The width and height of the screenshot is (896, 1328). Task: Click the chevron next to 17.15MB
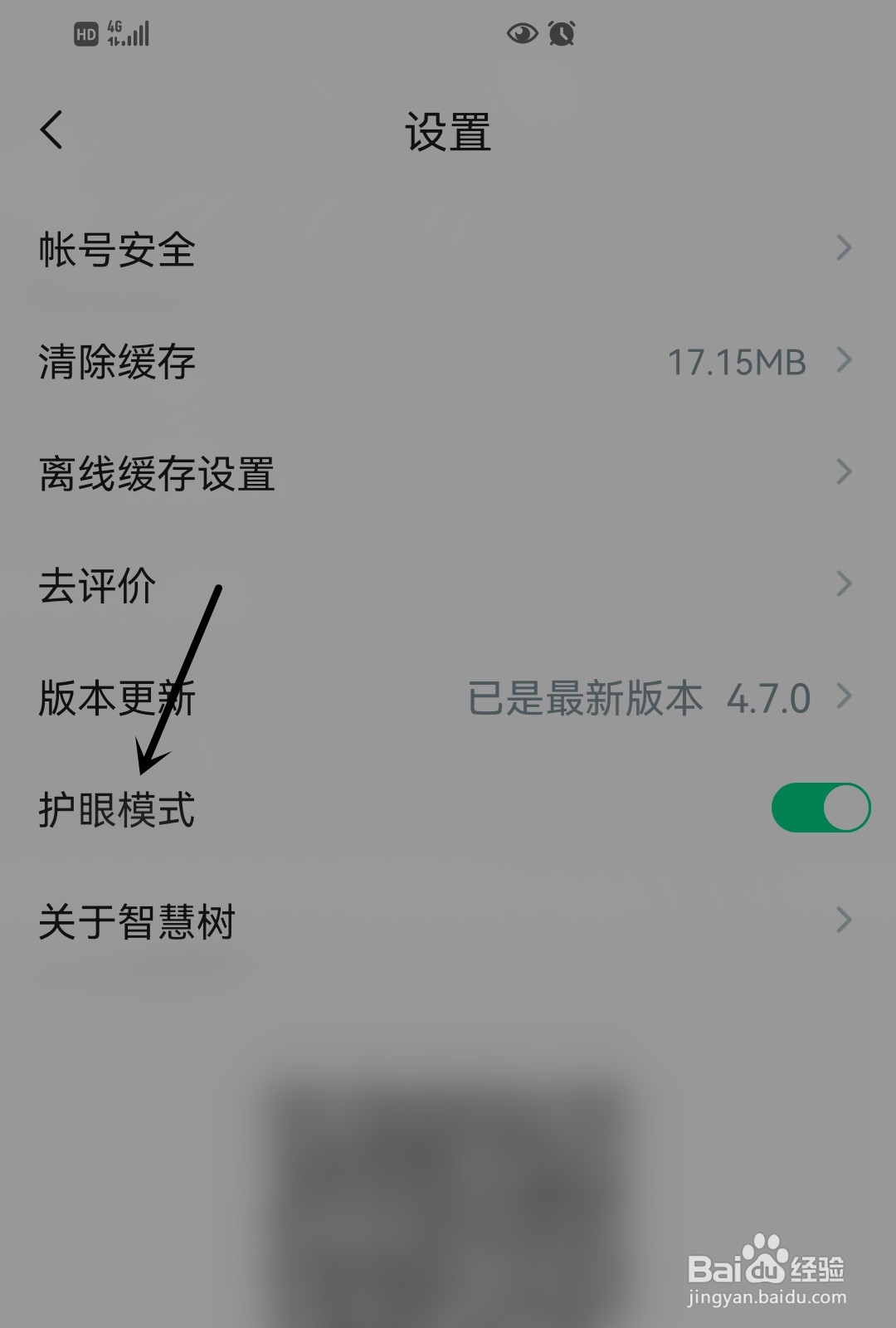(845, 360)
